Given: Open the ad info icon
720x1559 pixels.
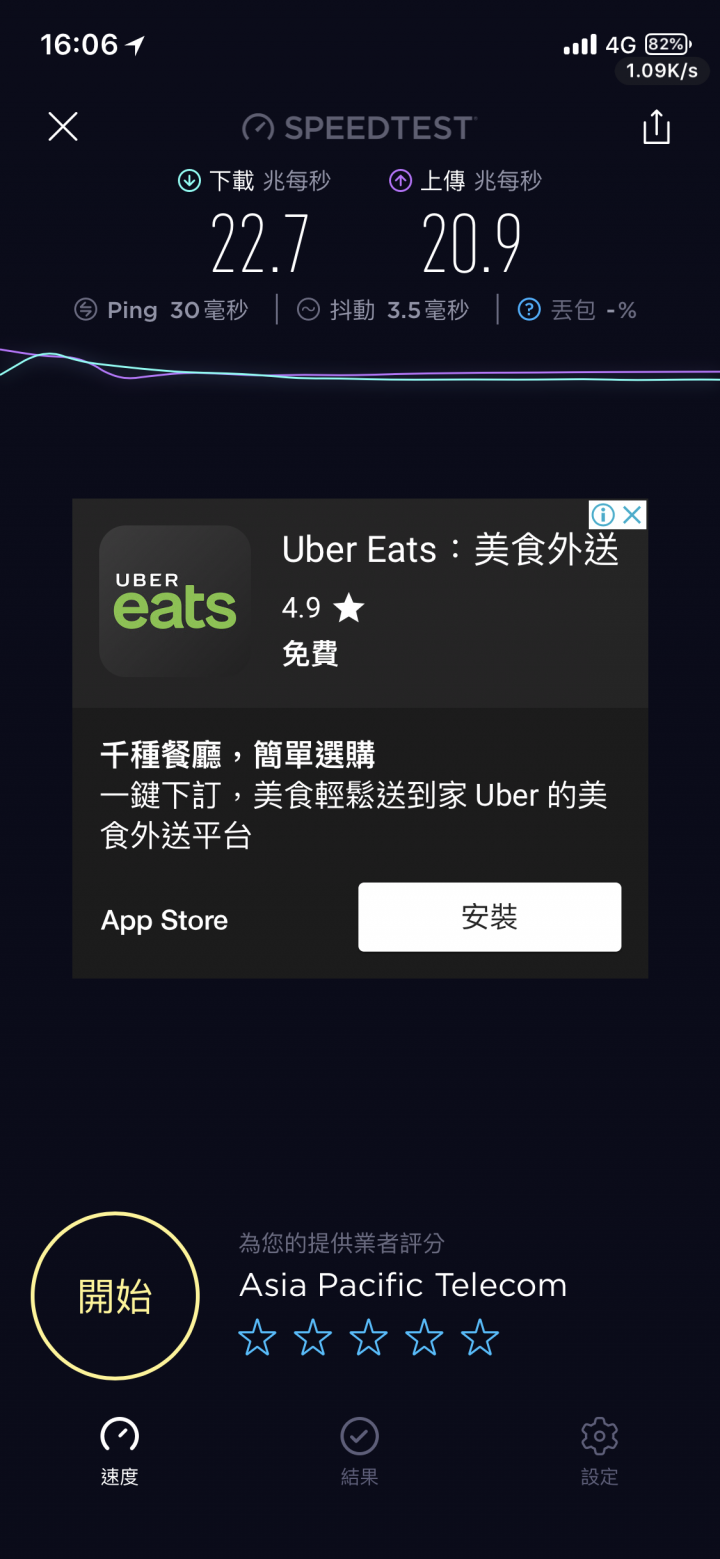Looking at the screenshot, I should tap(603, 515).
